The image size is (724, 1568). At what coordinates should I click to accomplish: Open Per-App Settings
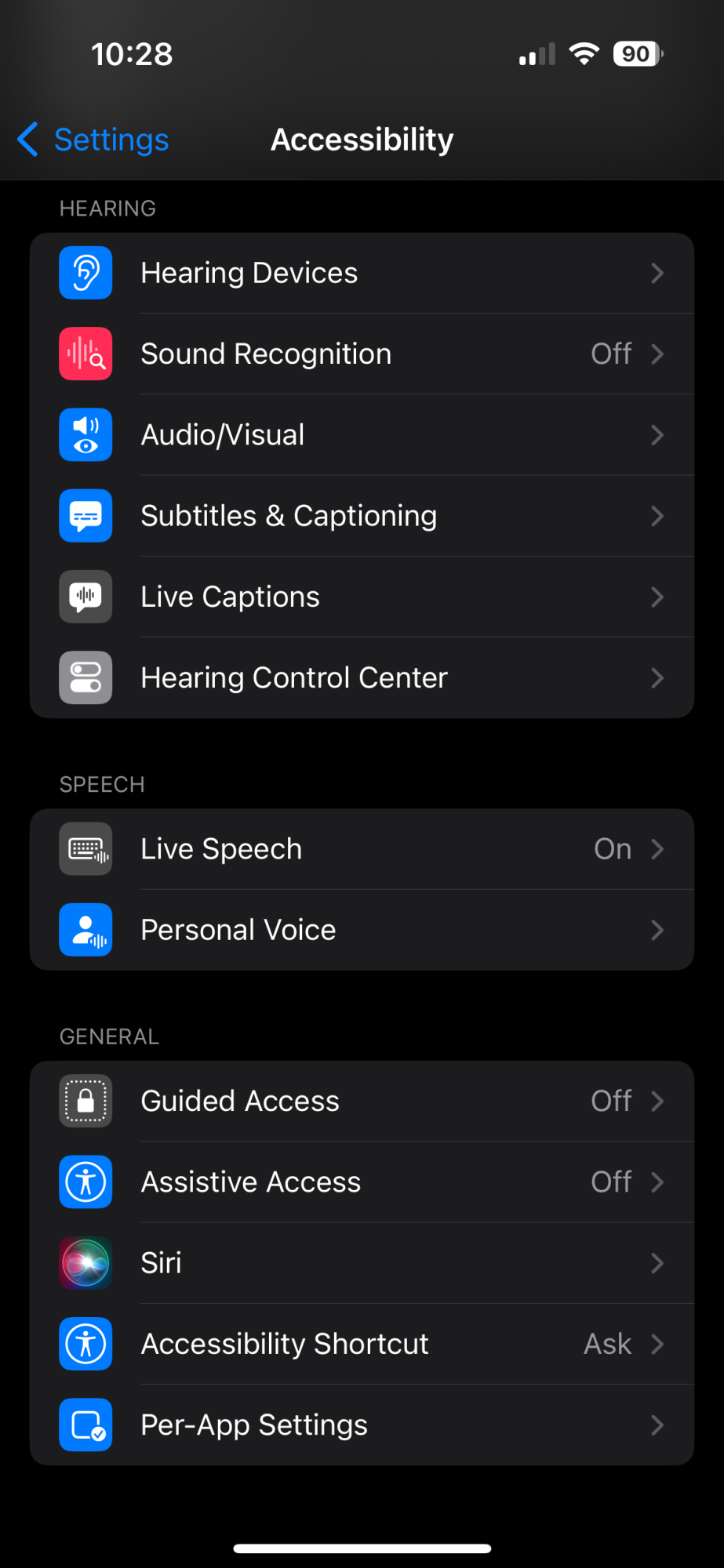362,1425
